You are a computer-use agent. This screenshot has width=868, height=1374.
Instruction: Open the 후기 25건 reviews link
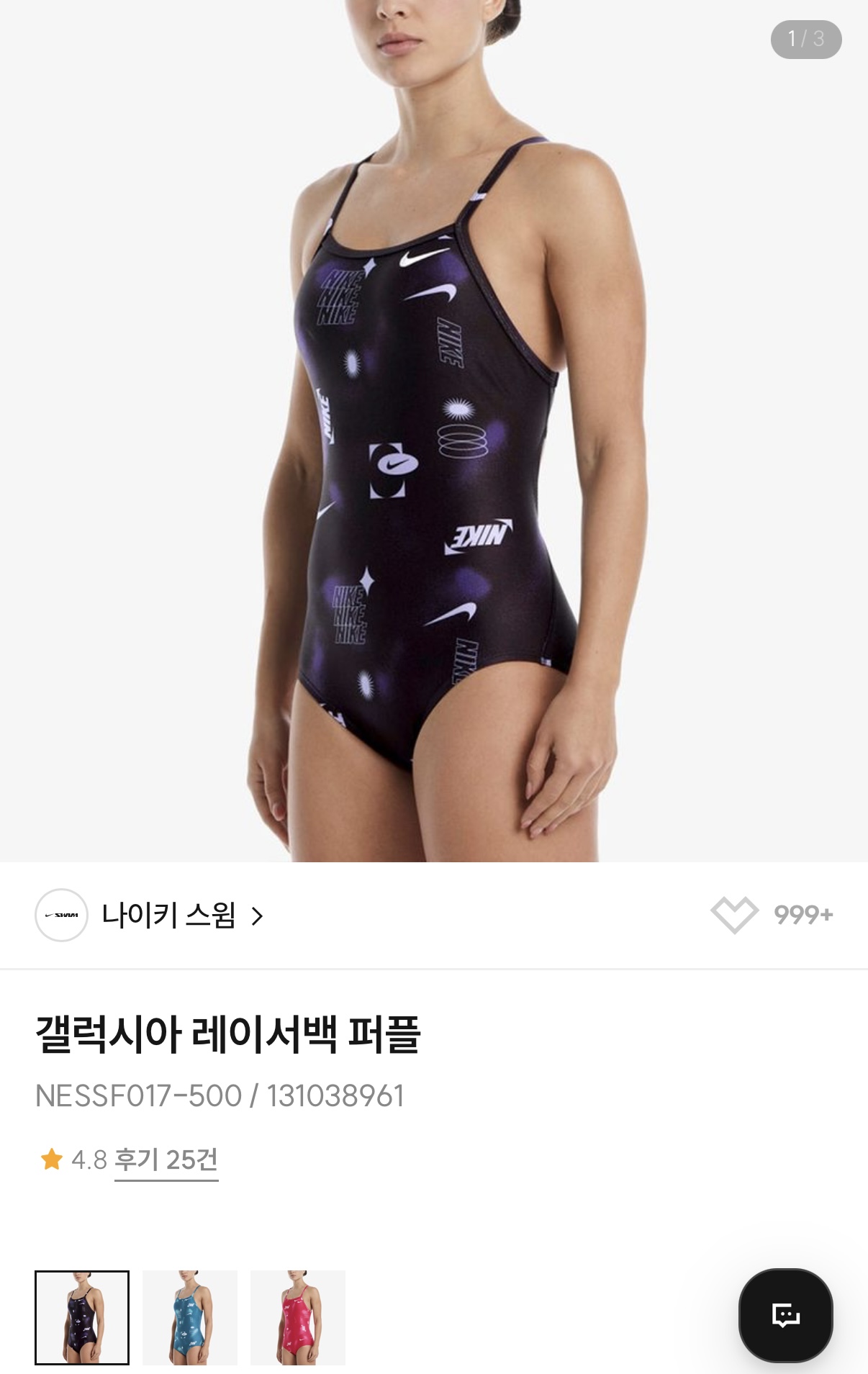point(166,1160)
